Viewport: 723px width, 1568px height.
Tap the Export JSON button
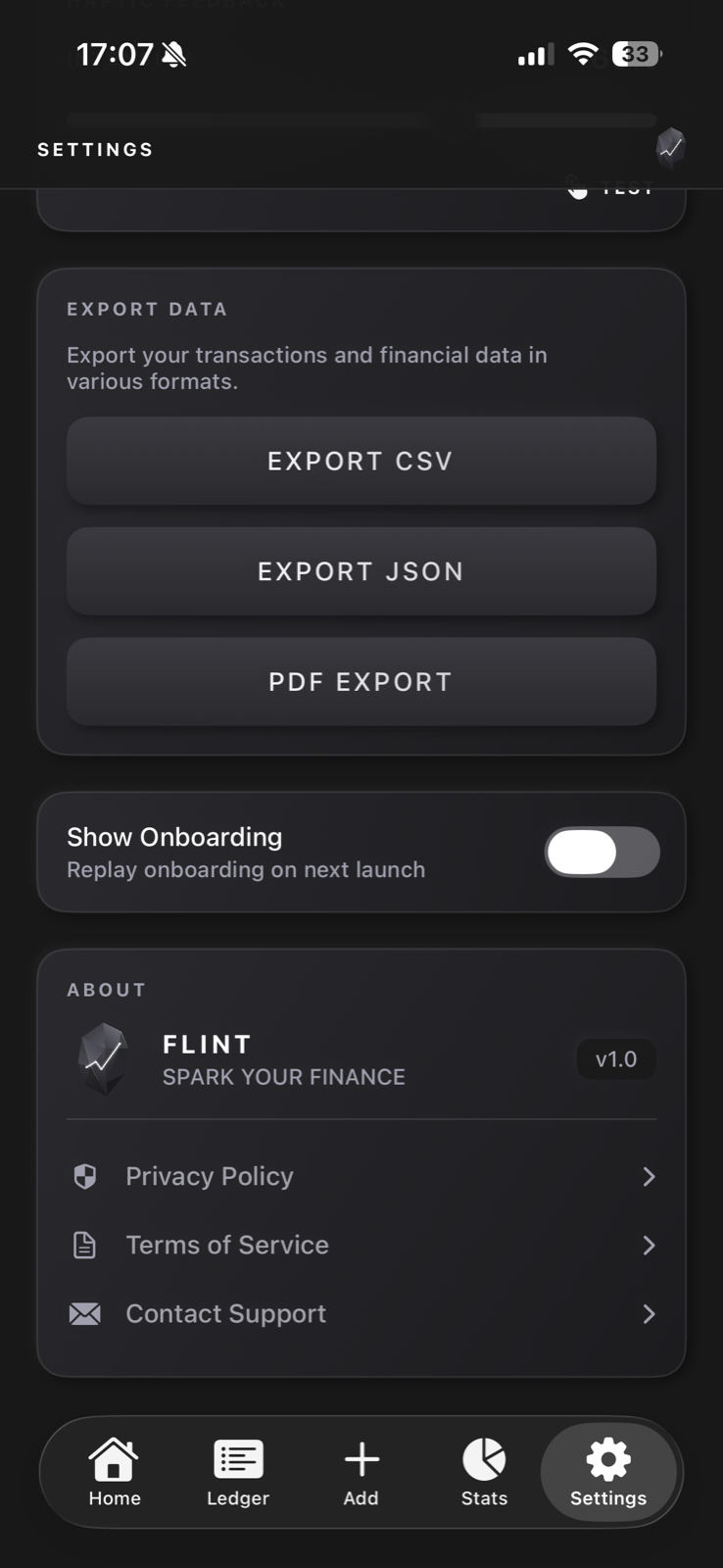tap(361, 571)
